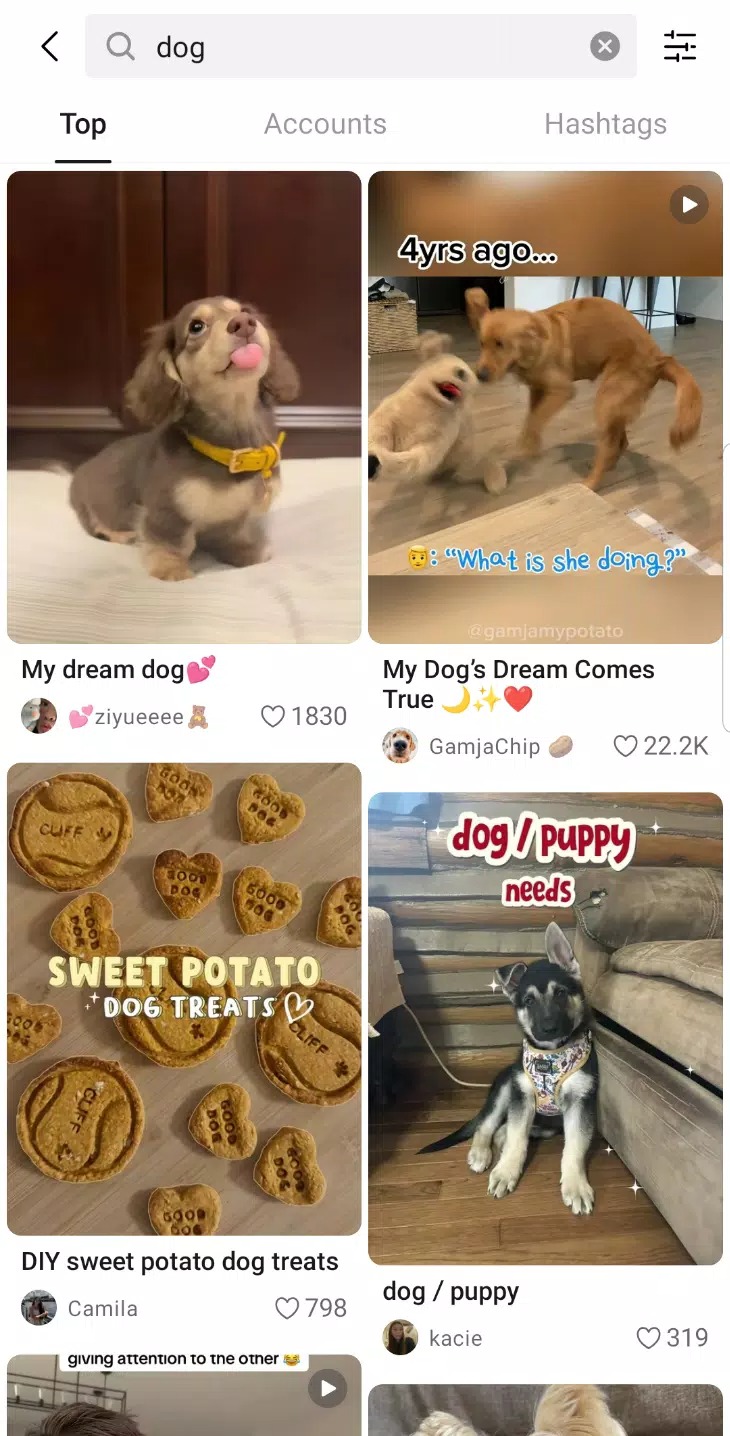730x1436 pixels.
Task: Open the "dog / puppy needs" post
Action: 545,1028
